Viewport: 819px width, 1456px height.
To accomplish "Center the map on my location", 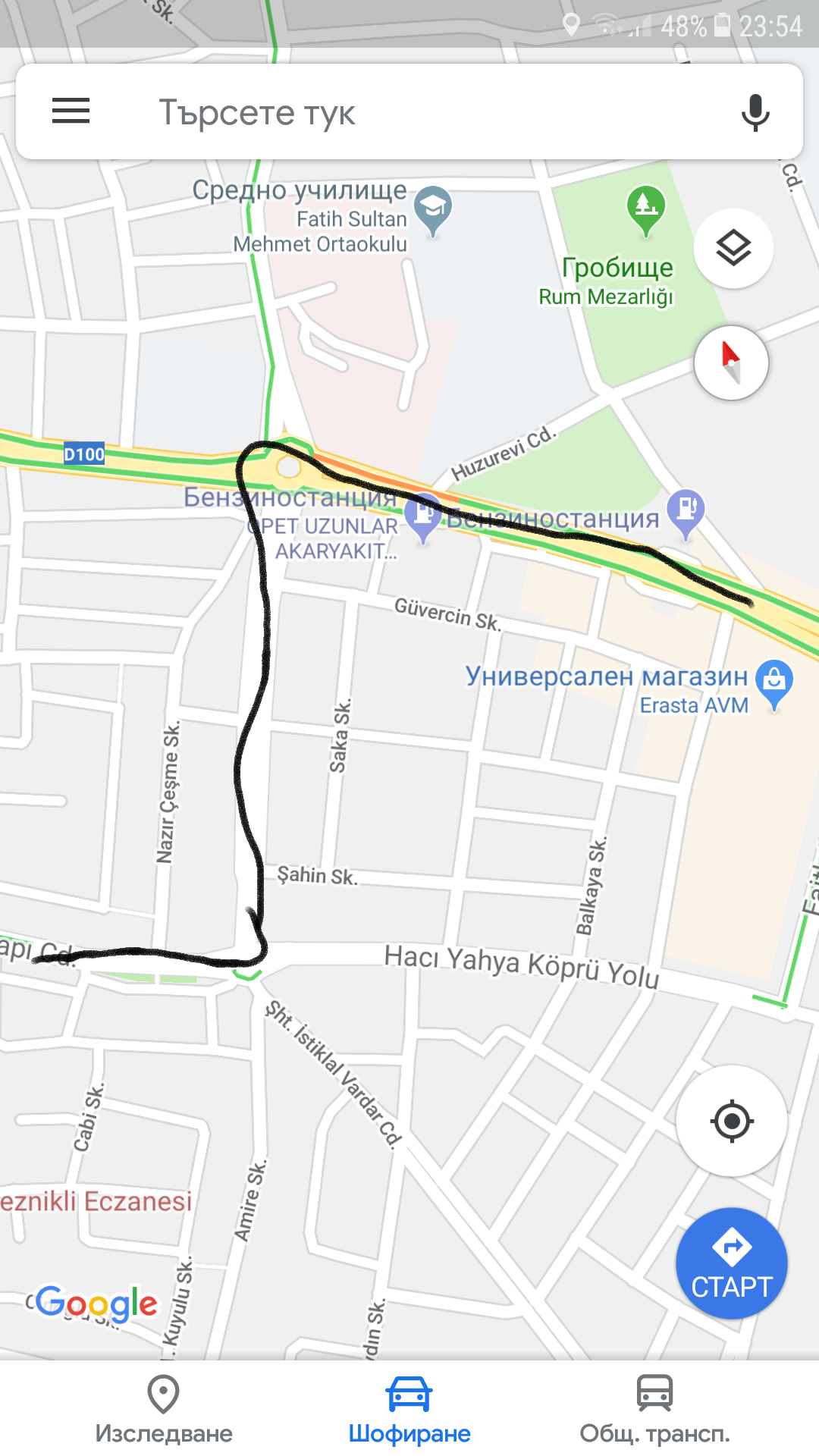I will point(732,1121).
